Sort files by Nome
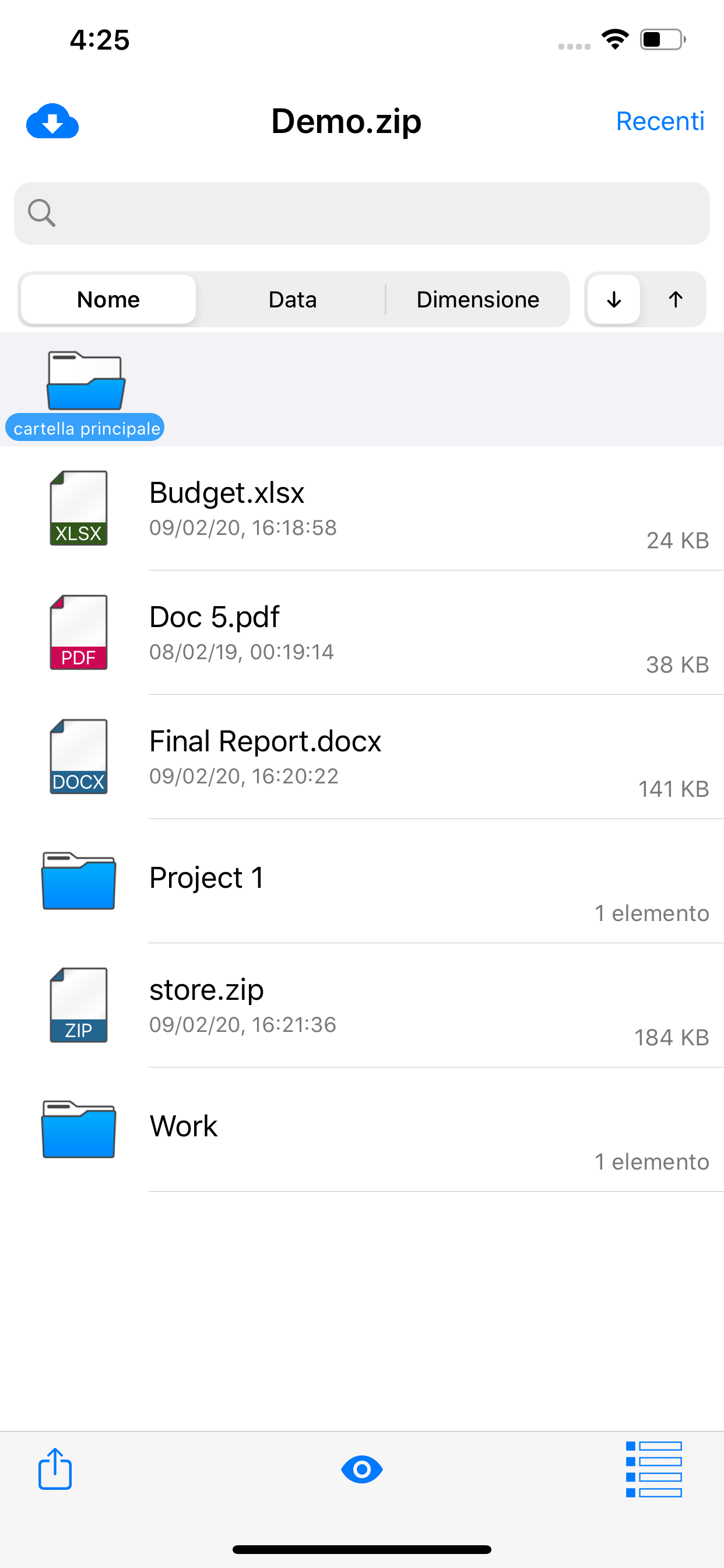 tap(108, 299)
